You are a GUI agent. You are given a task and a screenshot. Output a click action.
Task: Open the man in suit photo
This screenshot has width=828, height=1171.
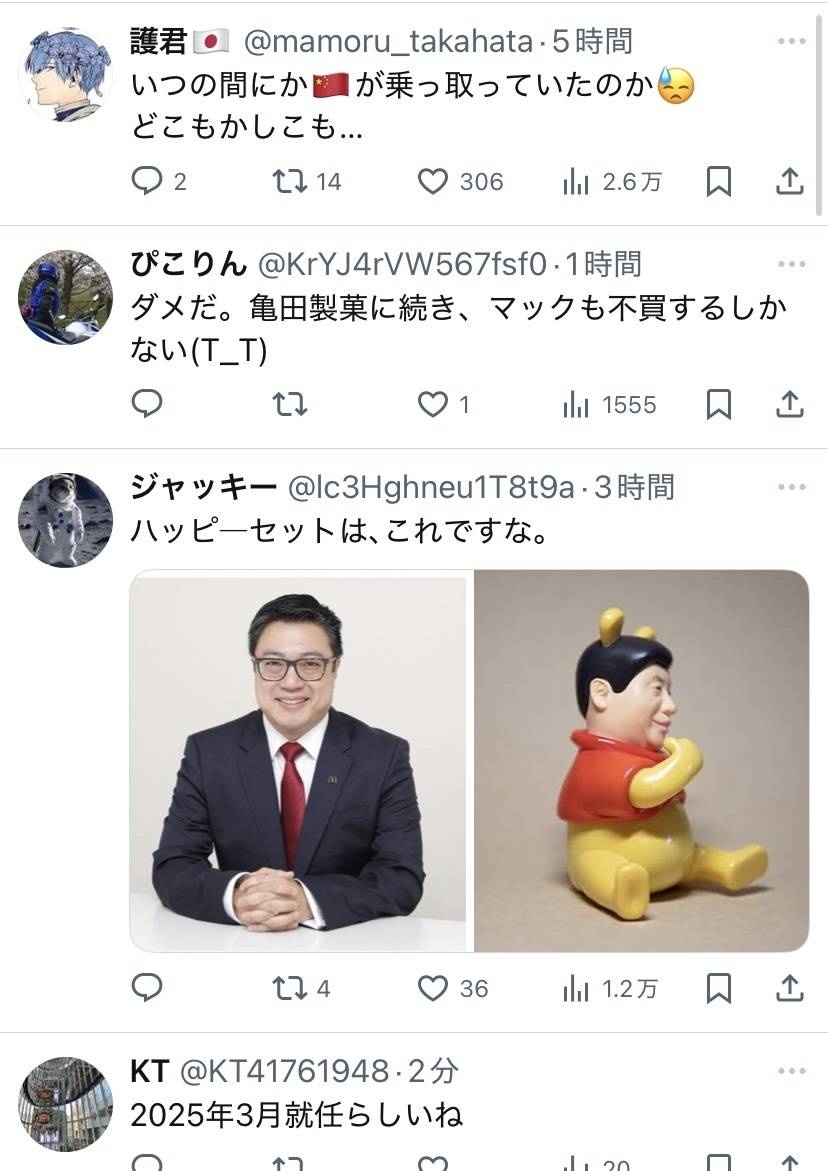pyautogui.click(x=298, y=762)
